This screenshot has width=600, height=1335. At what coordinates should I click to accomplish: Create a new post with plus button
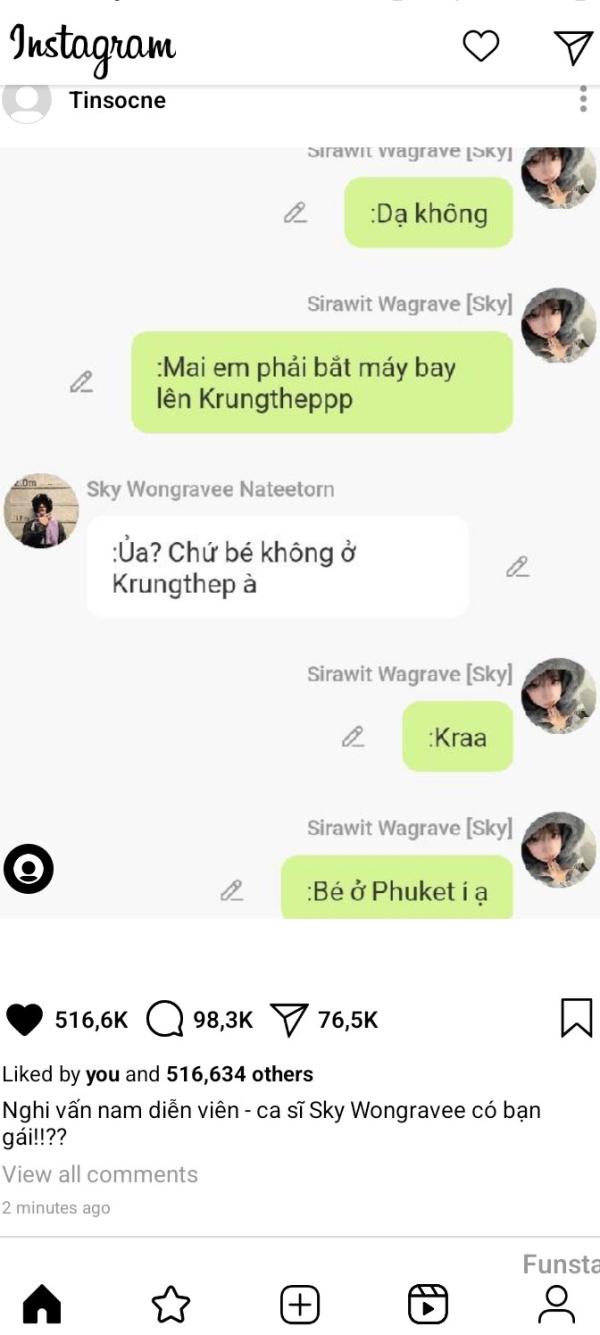[299, 1304]
